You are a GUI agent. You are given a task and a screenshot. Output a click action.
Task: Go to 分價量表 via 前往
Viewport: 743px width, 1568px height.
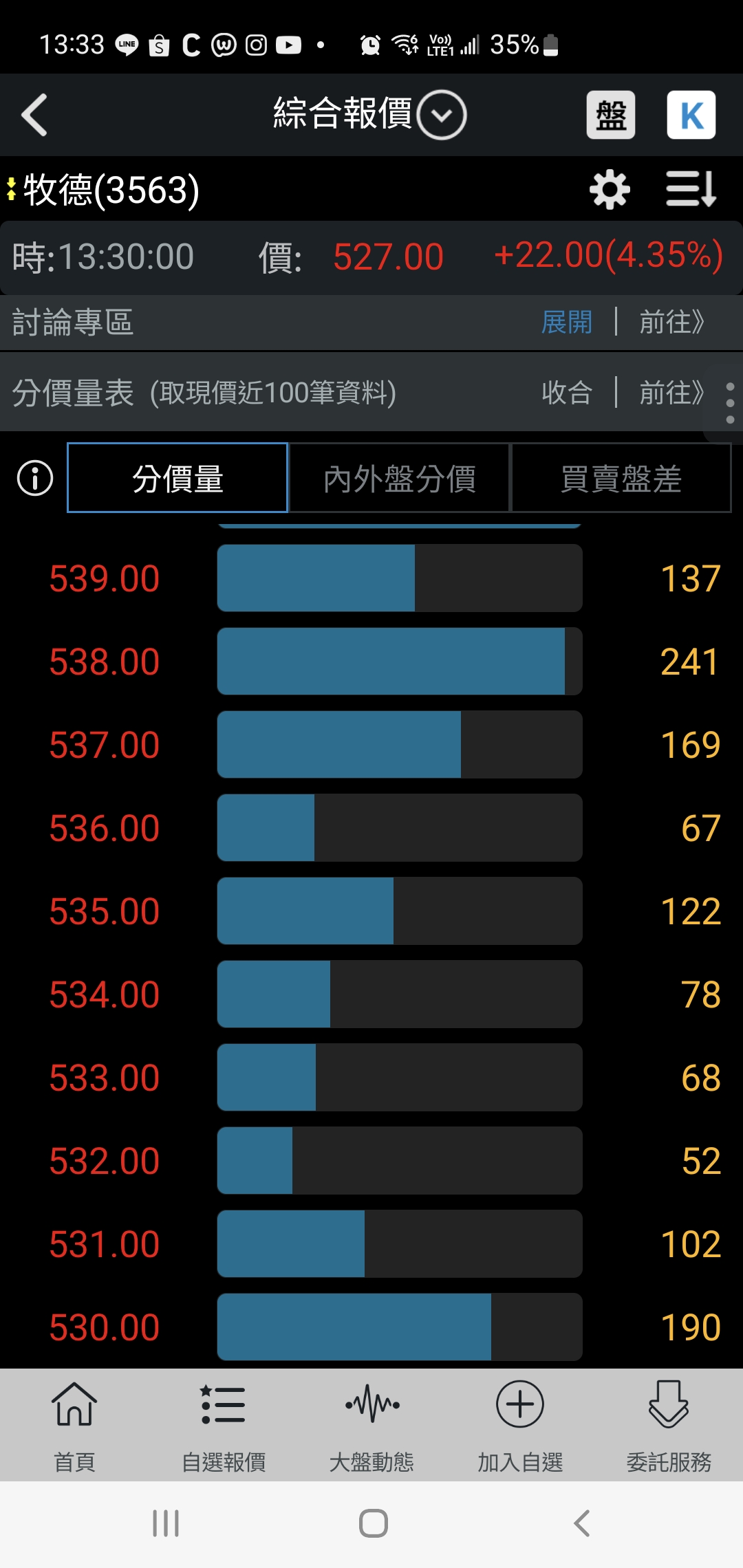(x=671, y=393)
